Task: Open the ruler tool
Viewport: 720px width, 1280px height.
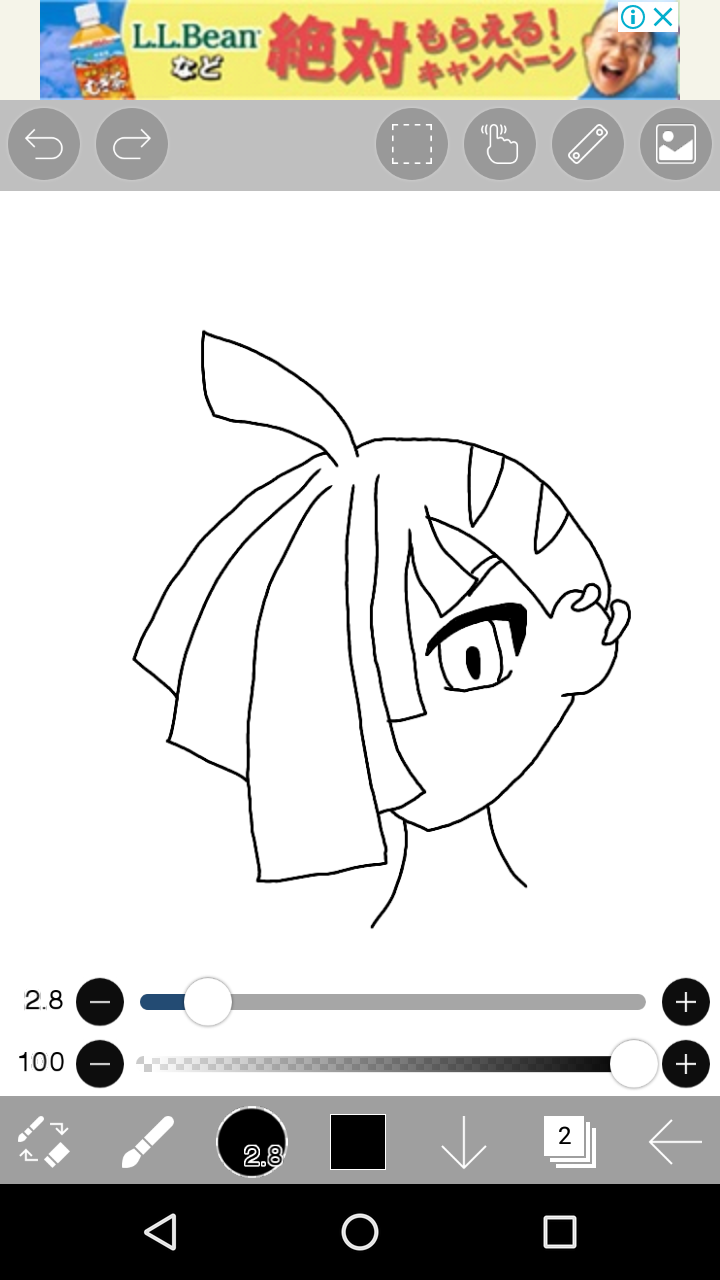Action: pyautogui.click(x=588, y=145)
